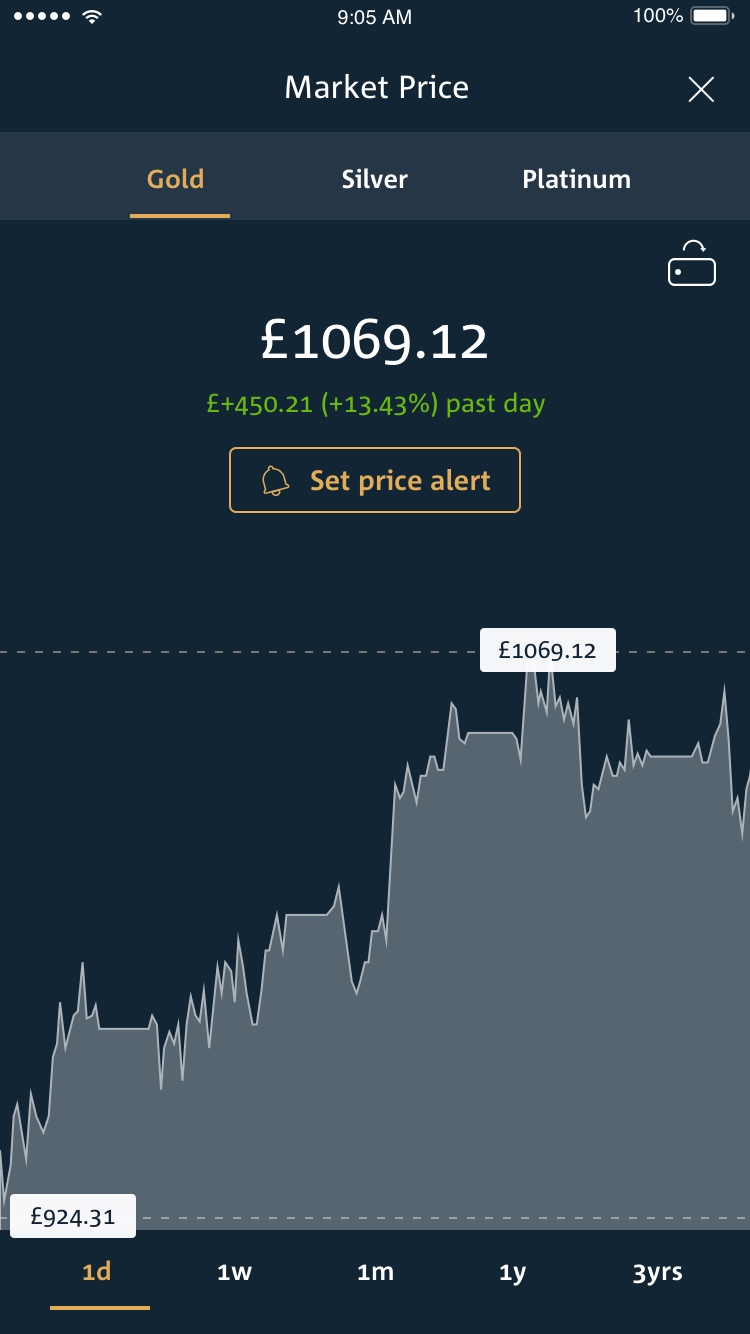Close the Market Price screen

701,89
